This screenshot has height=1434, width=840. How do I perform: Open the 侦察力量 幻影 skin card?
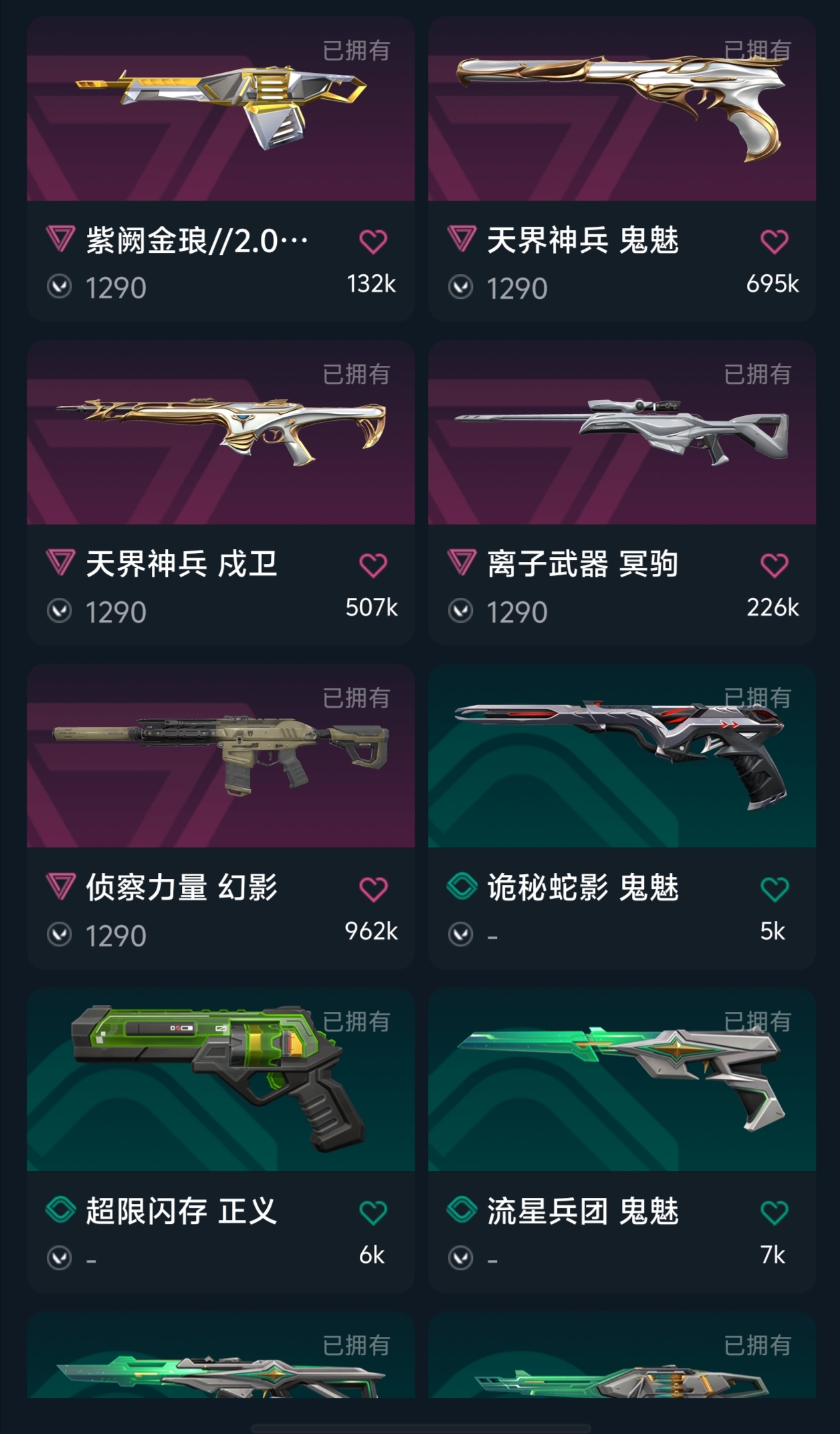click(x=220, y=756)
